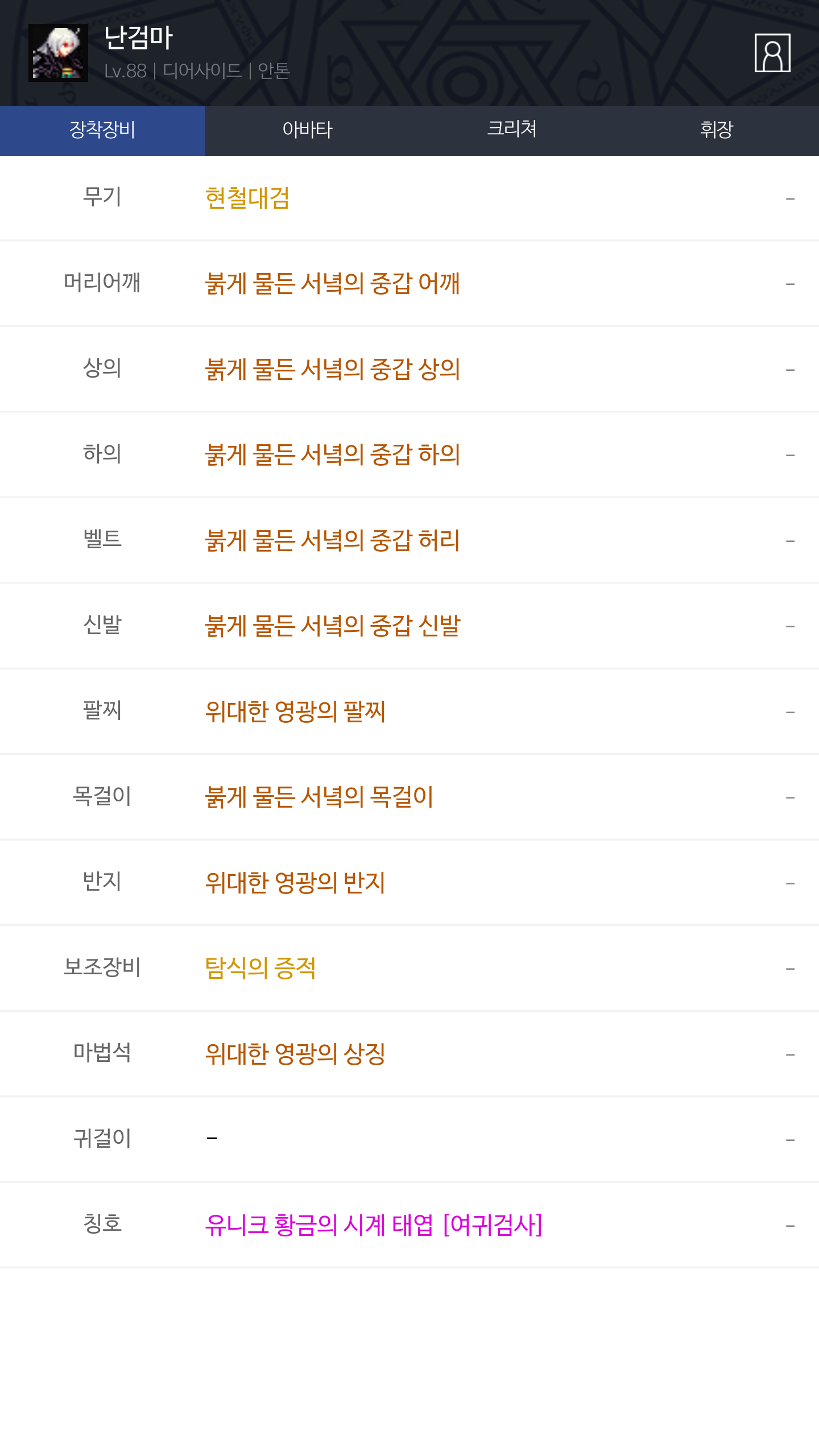Tap the character avatar 난검마

tap(58, 53)
